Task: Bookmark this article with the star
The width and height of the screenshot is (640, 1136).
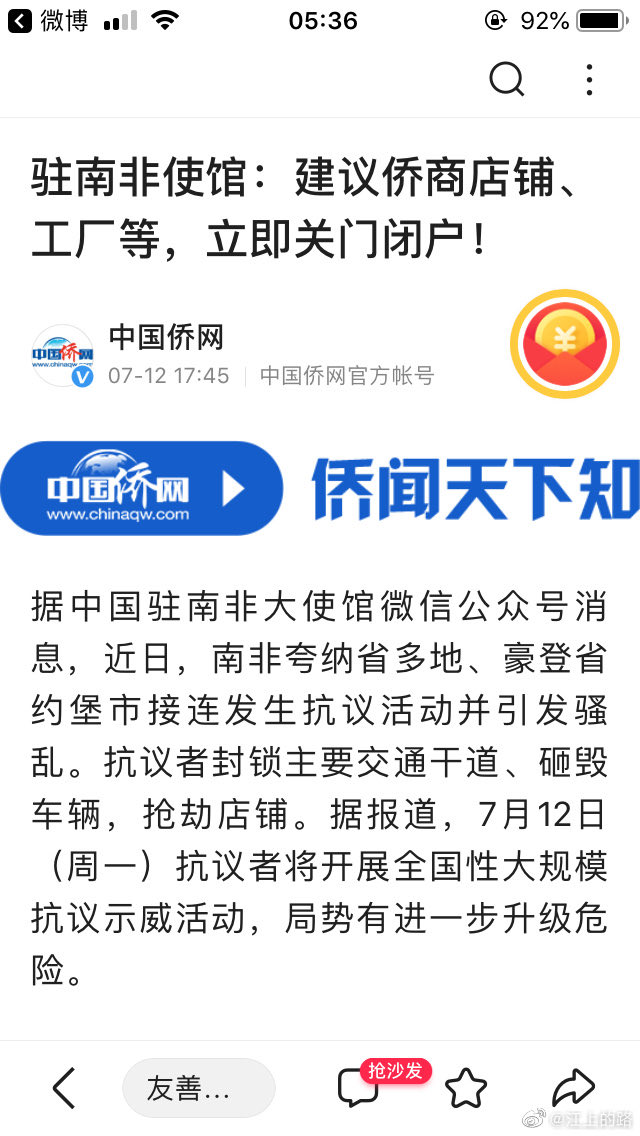Action: coord(466,1088)
